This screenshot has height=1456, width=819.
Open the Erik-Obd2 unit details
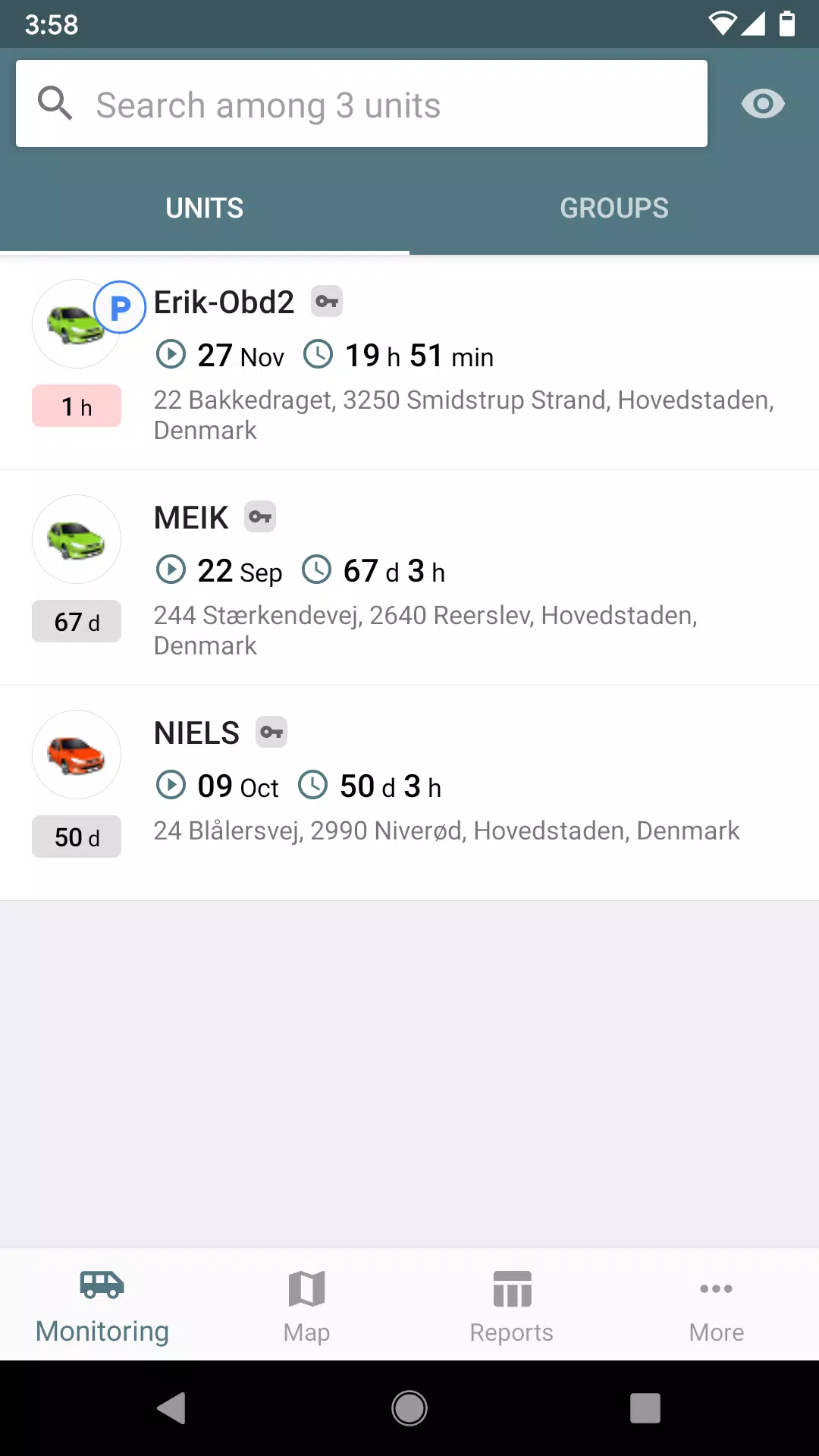[409, 362]
